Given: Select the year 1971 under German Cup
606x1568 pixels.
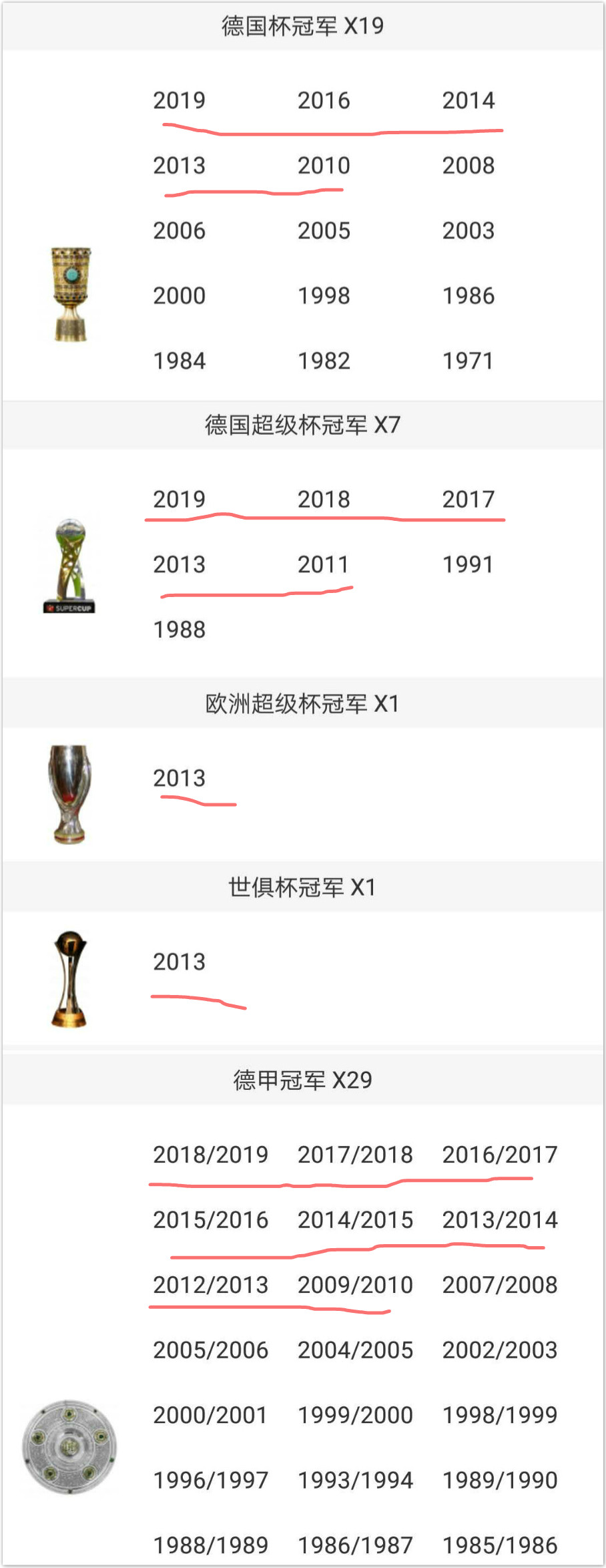Looking at the screenshot, I should (x=467, y=361).
